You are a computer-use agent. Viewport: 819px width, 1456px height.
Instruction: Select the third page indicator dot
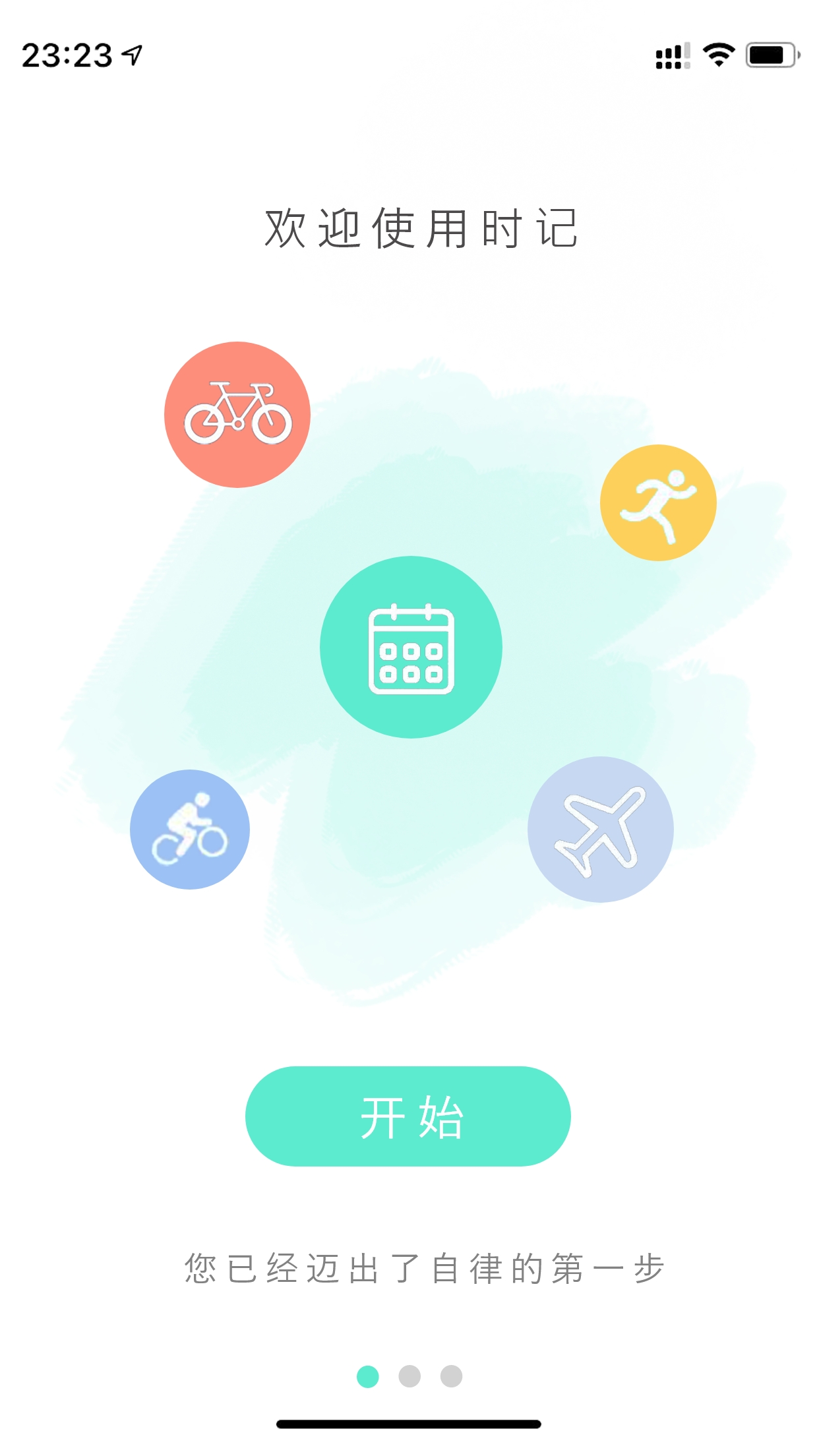(452, 1376)
